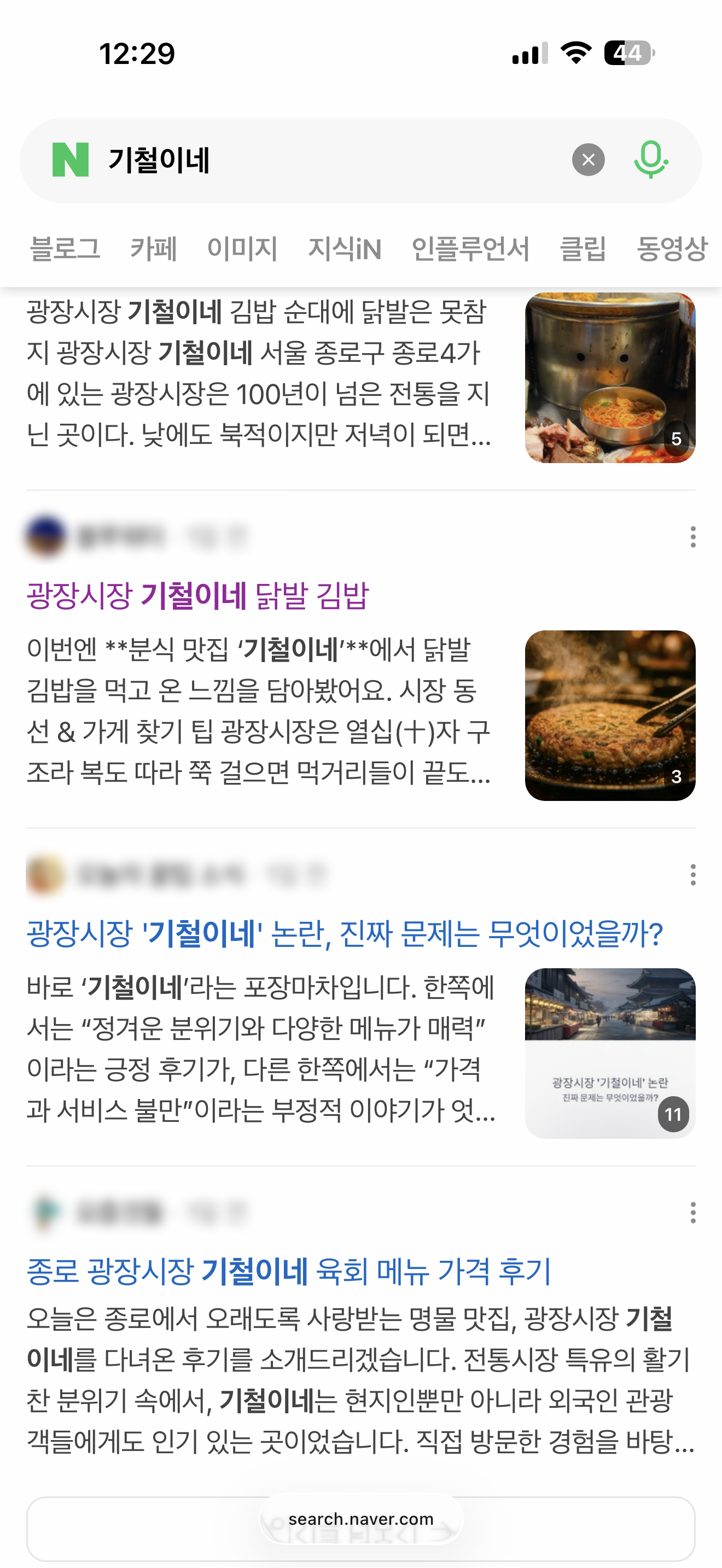Switch to the 동영상 tab
The image size is (722, 1568).
(x=672, y=248)
